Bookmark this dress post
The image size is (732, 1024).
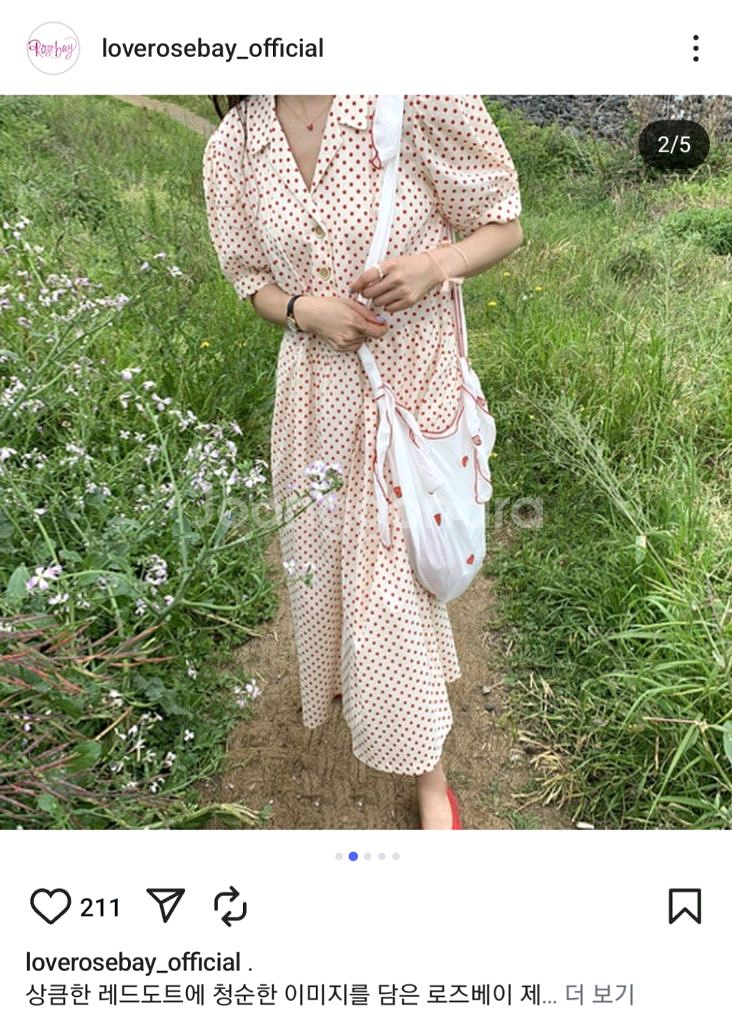click(685, 906)
